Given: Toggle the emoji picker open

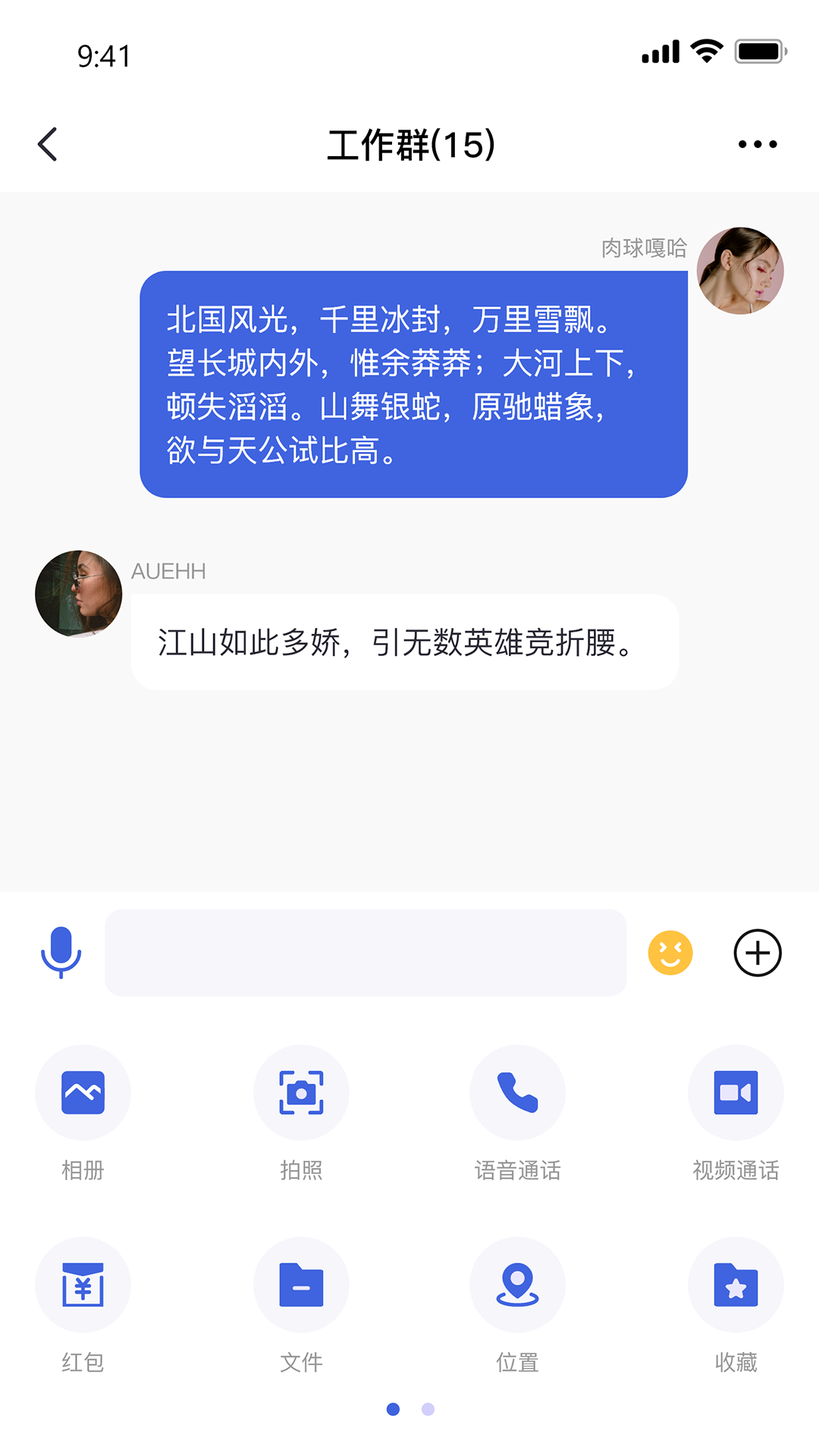Looking at the screenshot, I should tap(670, 952).
